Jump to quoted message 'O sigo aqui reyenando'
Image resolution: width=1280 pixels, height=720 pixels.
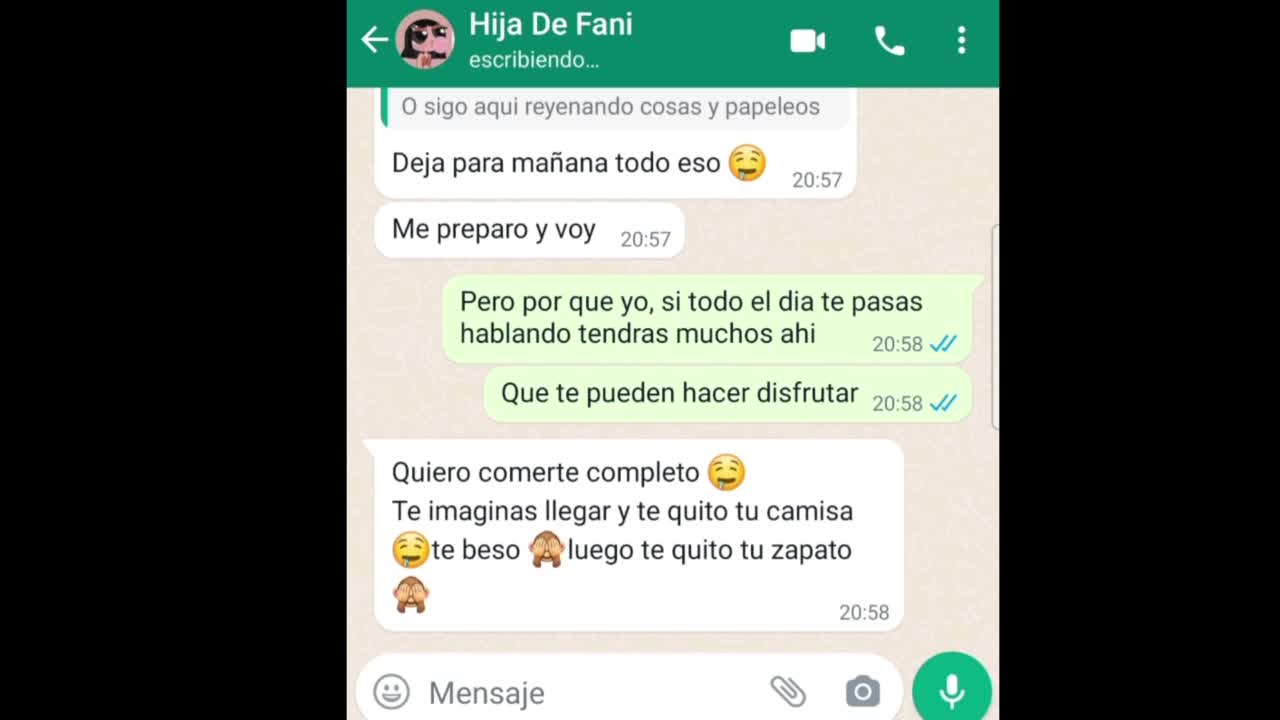(614, 107)
